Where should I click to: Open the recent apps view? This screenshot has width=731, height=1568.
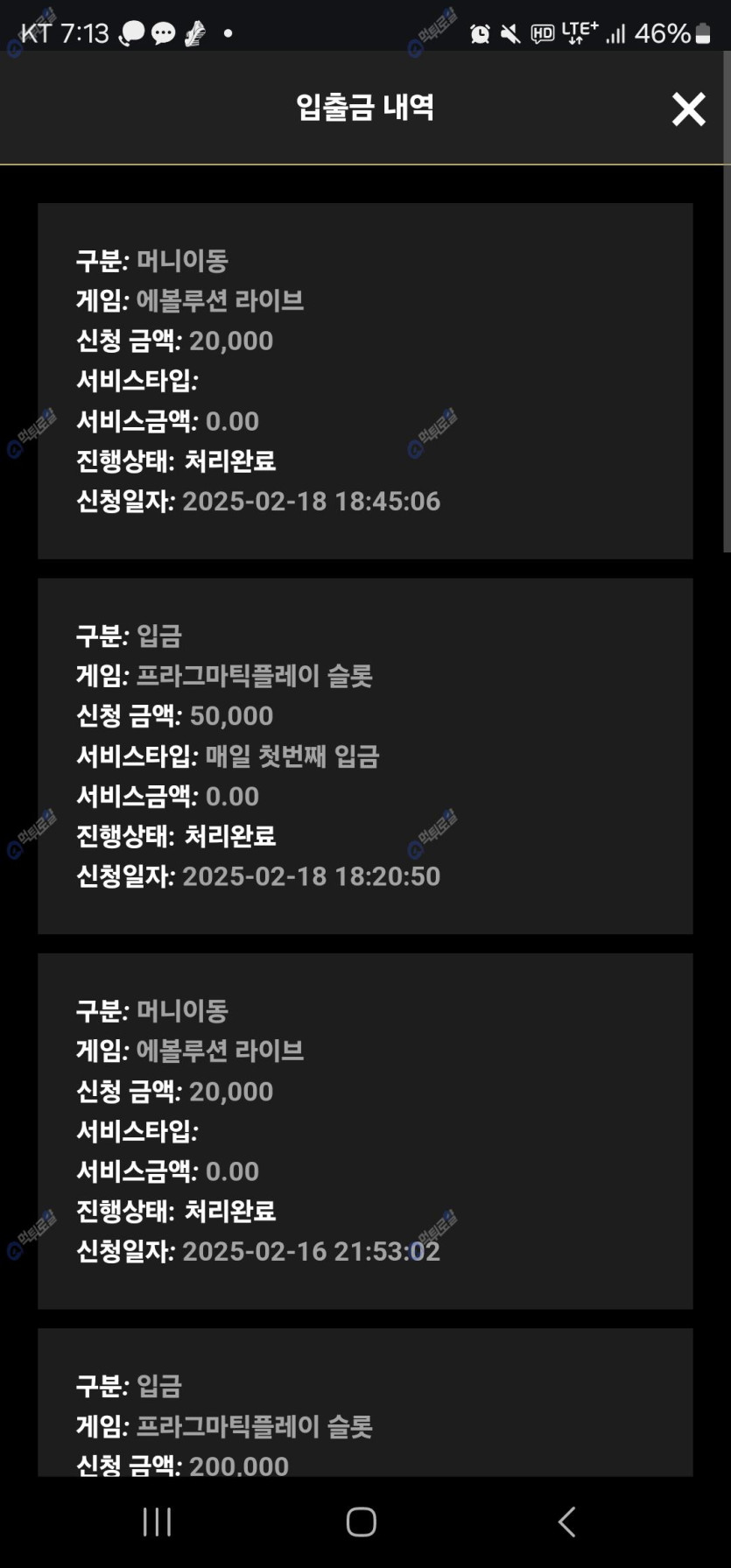pos(158,1522)
